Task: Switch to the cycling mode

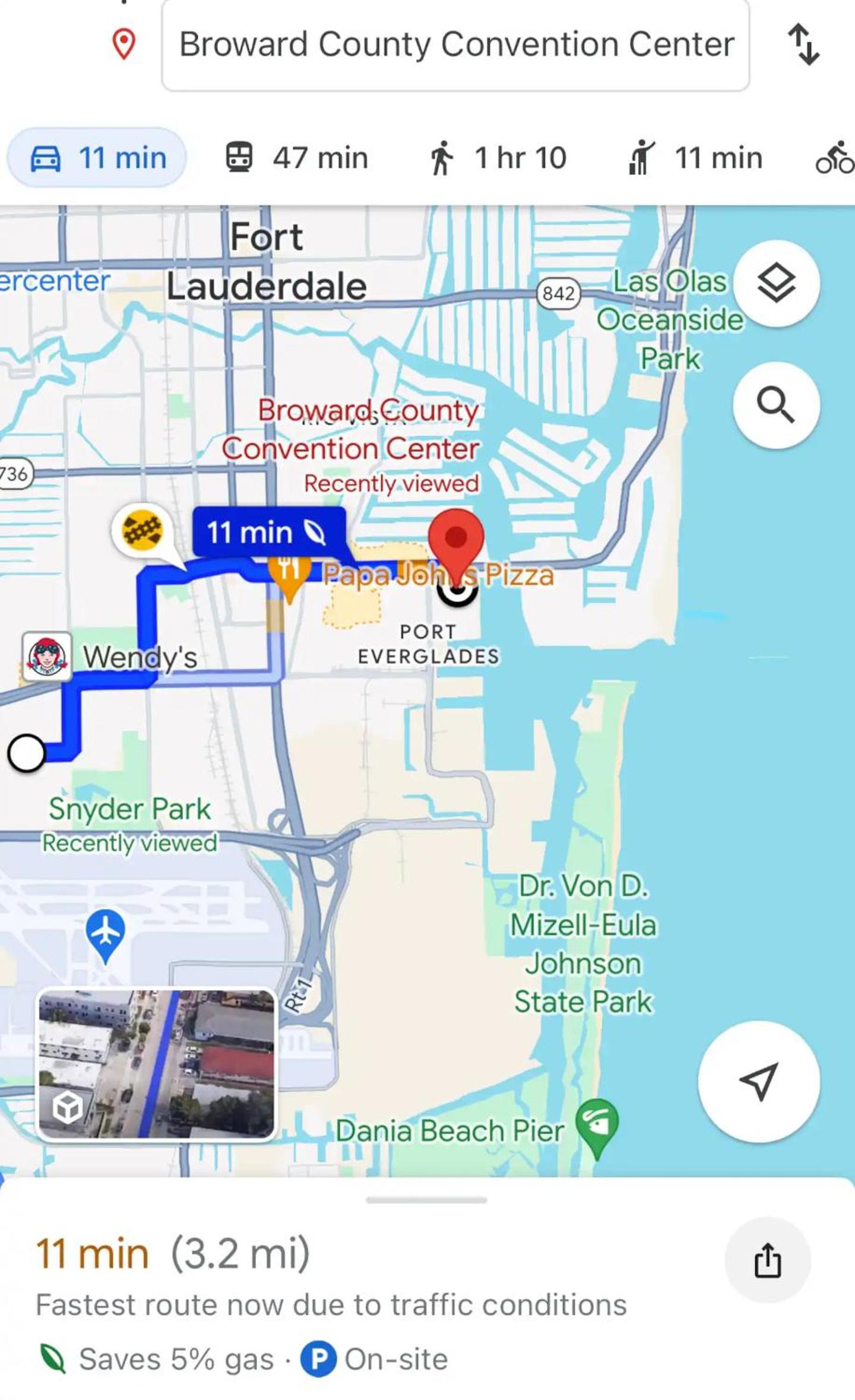Action: [x=835, y=158]
